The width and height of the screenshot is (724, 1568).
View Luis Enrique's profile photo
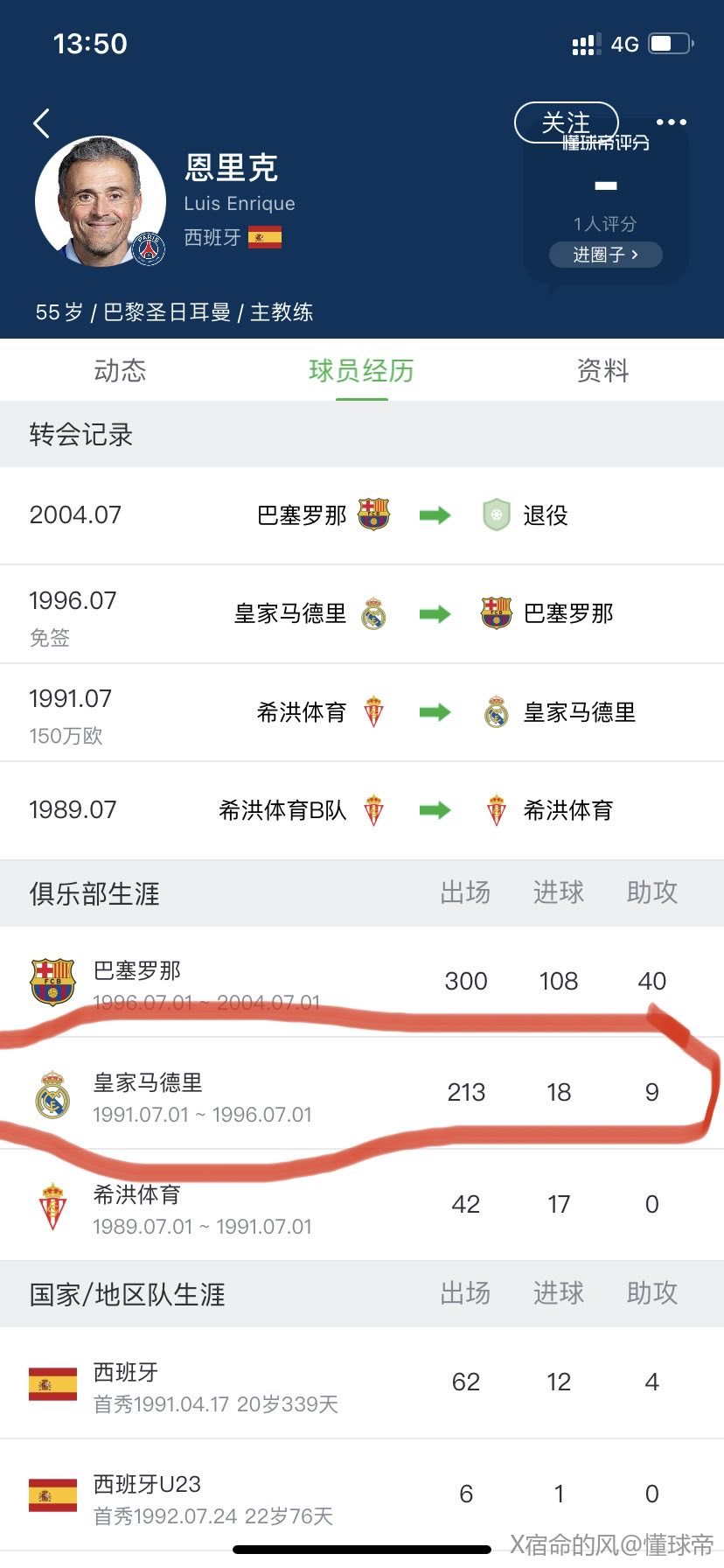click(101, 201)
